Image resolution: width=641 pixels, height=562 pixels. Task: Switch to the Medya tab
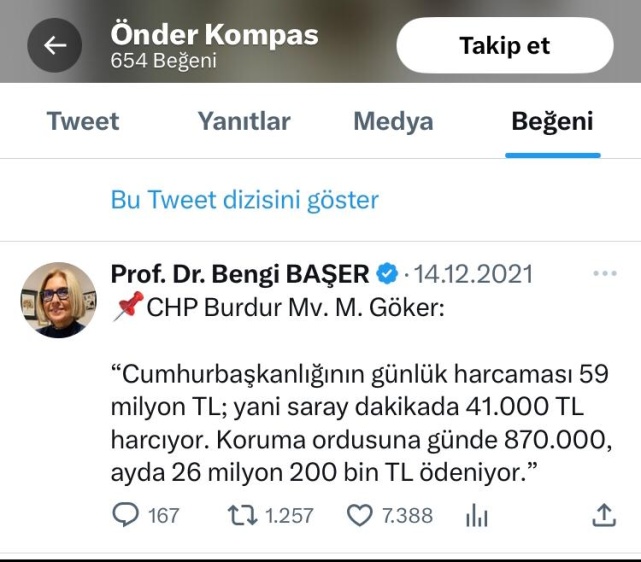[x=393, y=122]
